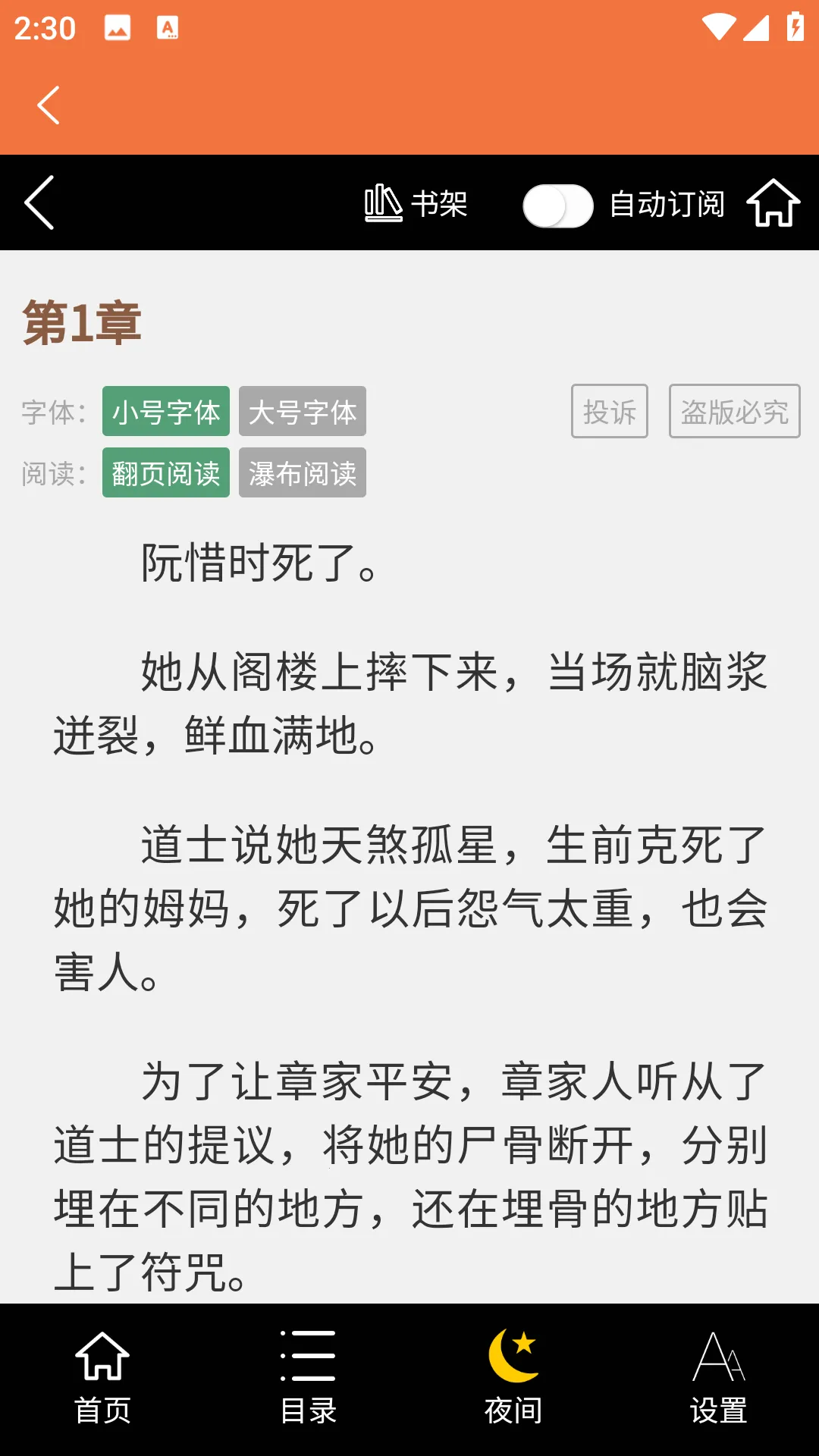The width and height of the screenshot is (819, 1456).
Task: Tap the back arrow in the orange header
Action: 49,105
